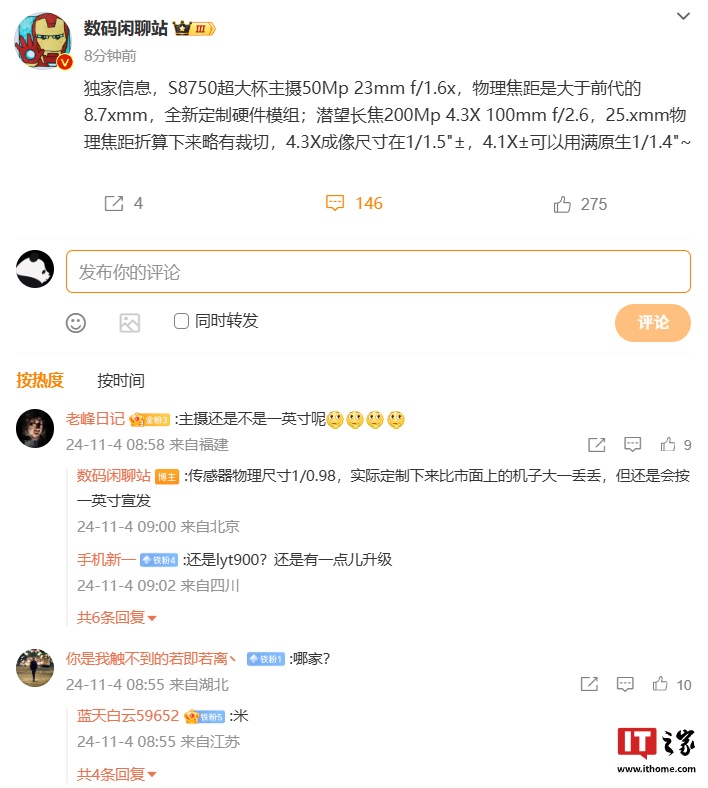
Task: Submit with the orange 评论 button
Action: coord(652,322)
